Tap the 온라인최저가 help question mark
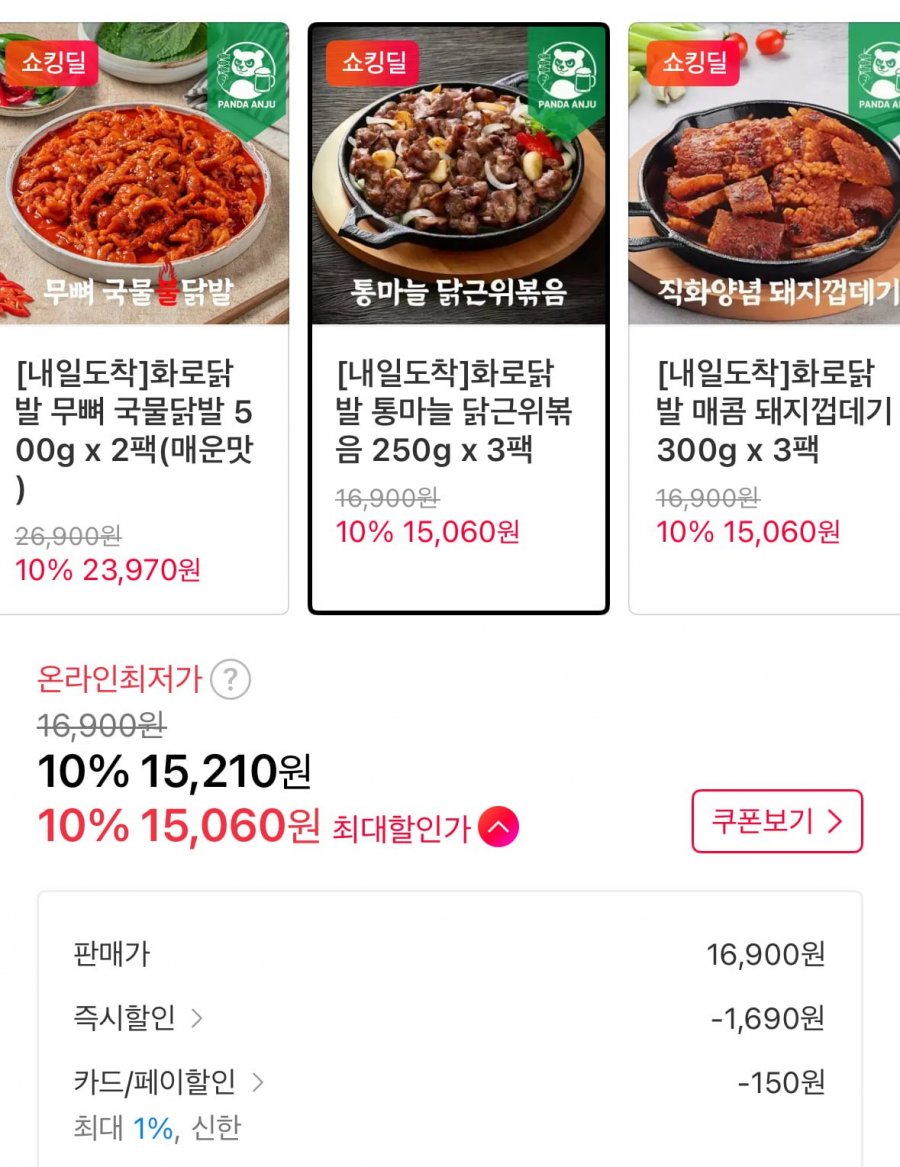 pyautogui.click(x=230, y=681)
